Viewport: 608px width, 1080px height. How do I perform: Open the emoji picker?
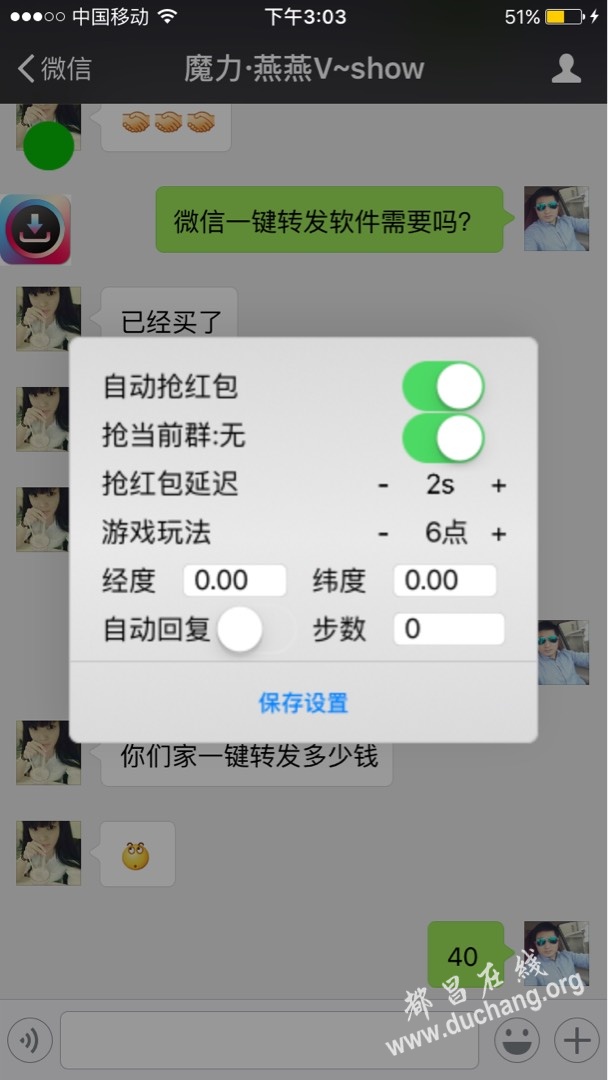(x=517, y=1041)
